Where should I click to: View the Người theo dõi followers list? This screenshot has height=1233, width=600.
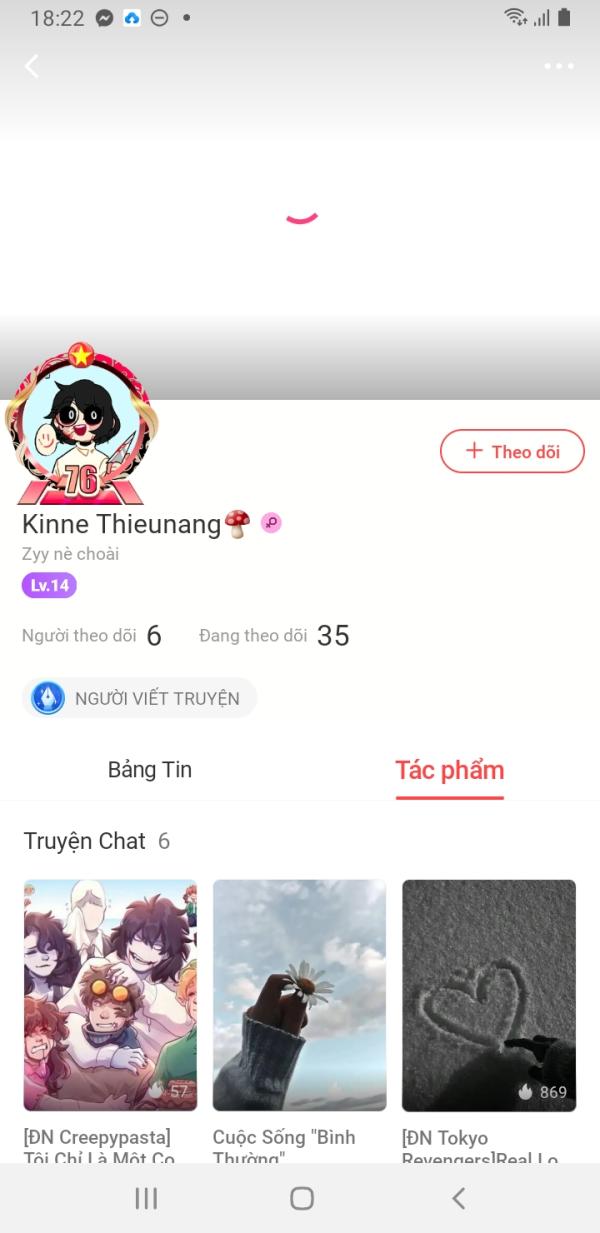[91, 636]
